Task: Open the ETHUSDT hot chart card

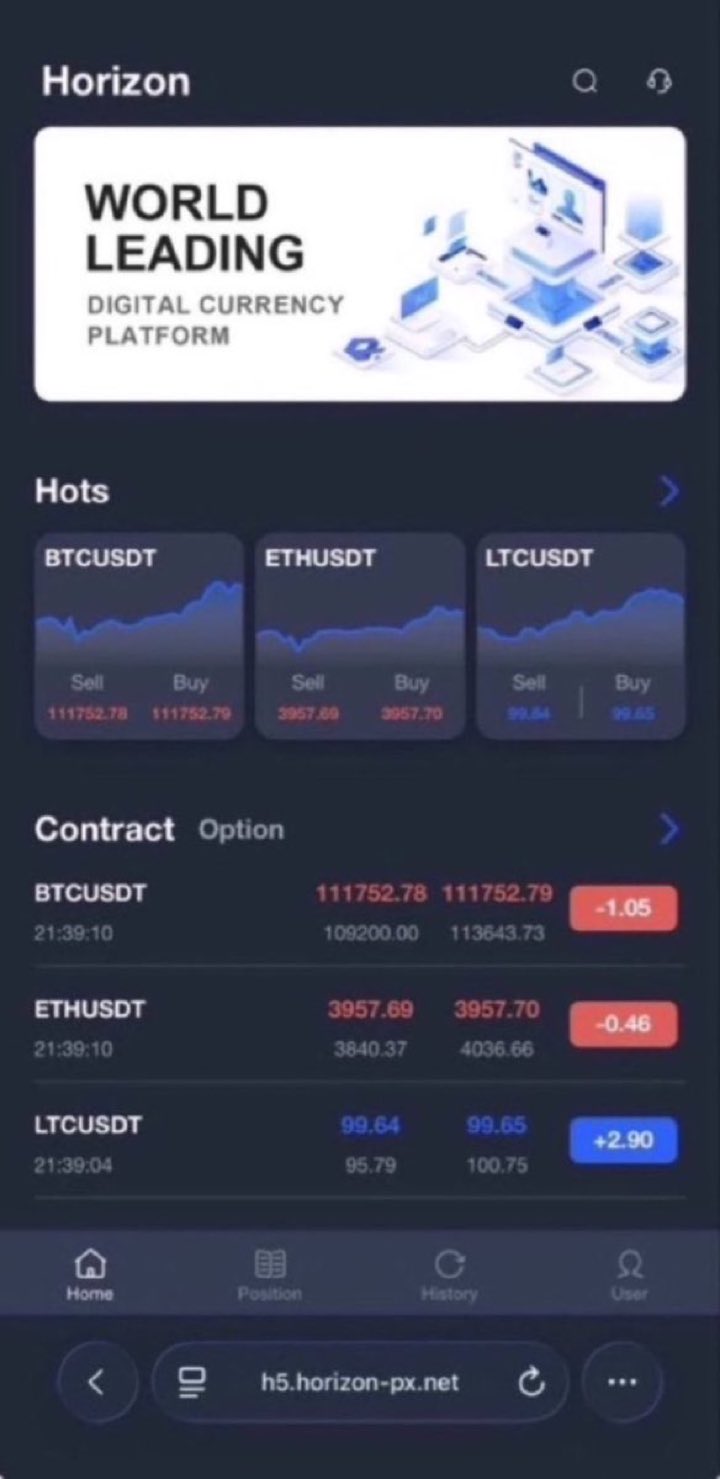Action: (x=360, y=635)
